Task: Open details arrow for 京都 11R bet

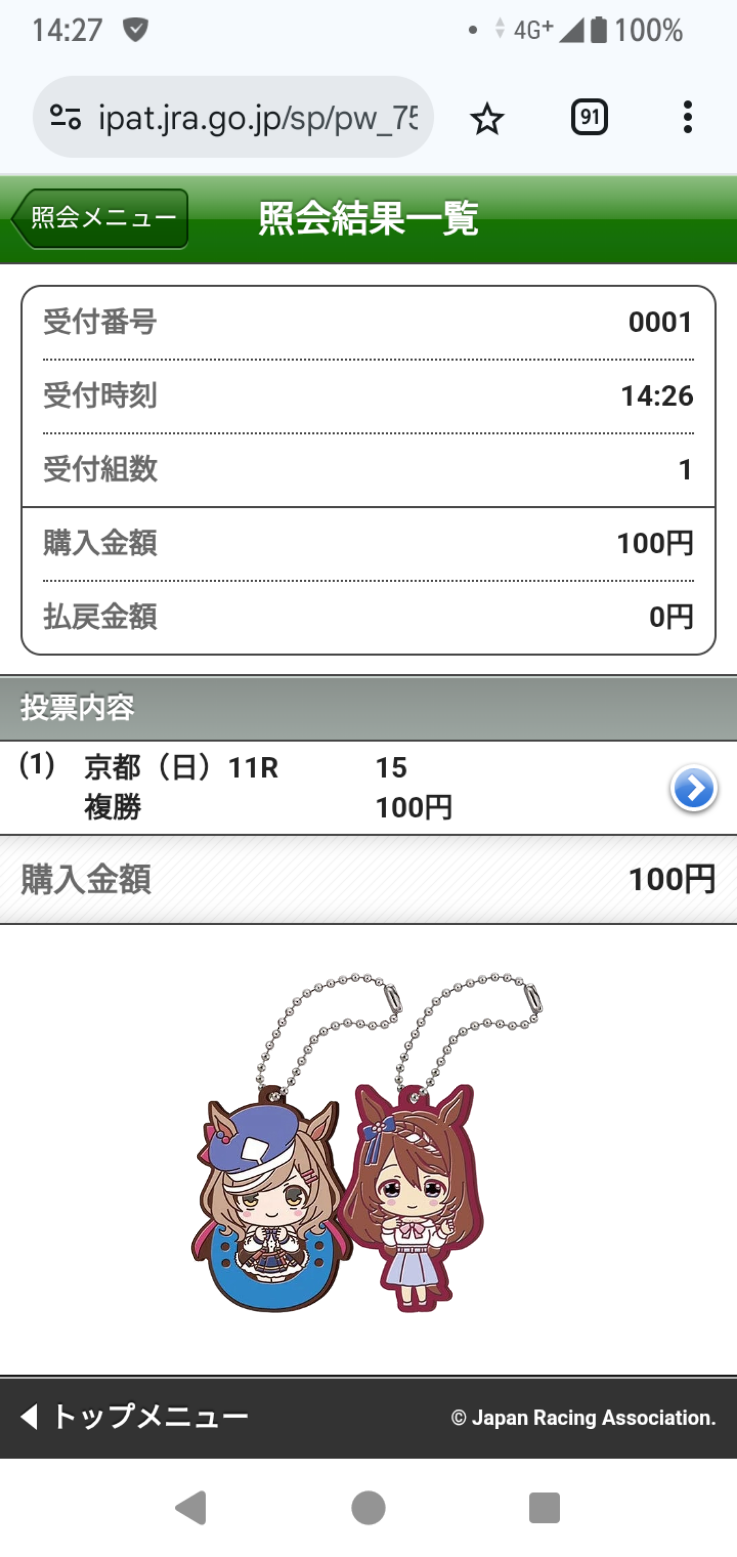Action: pyautogui.click(x=693, y=788)
